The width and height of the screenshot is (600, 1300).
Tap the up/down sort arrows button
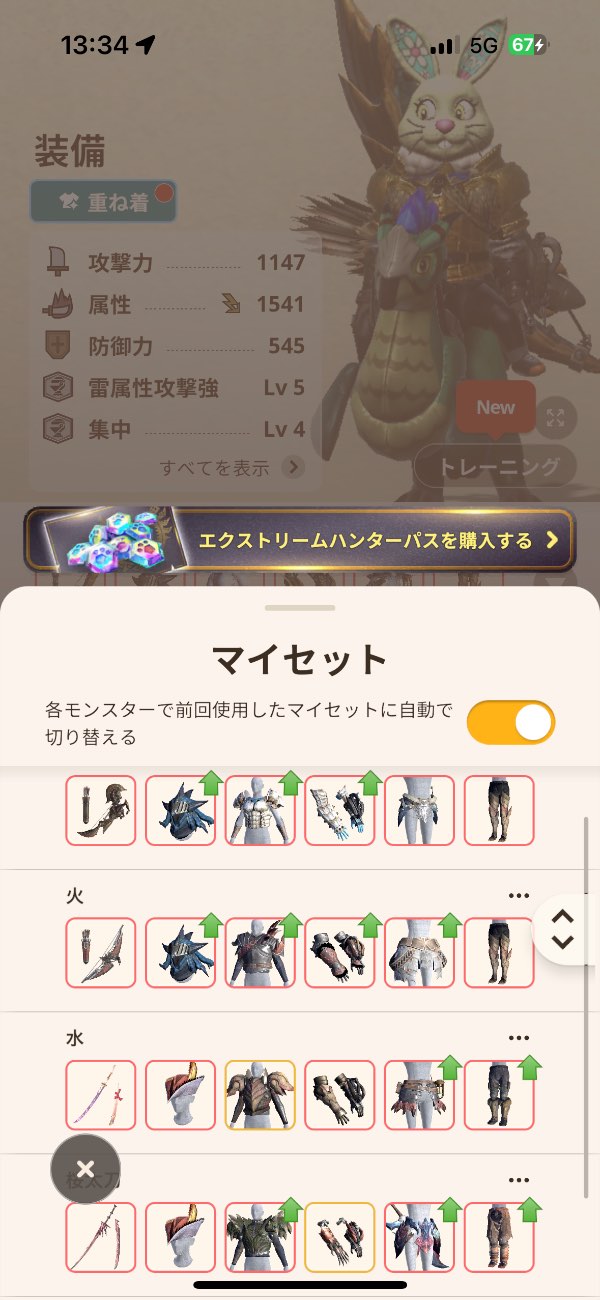pos(563,929)
